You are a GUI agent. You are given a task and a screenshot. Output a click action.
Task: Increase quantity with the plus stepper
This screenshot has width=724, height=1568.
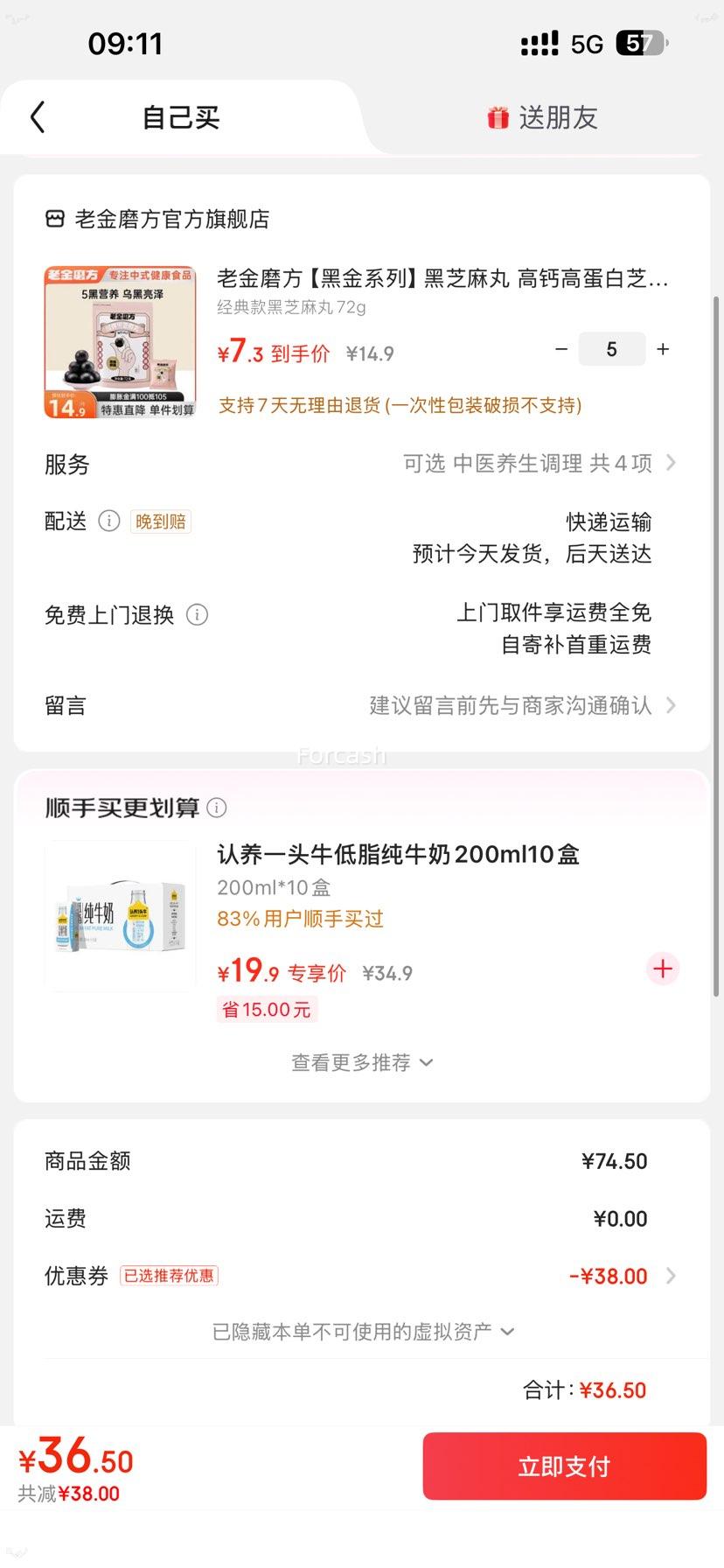[x=662, y=348]
